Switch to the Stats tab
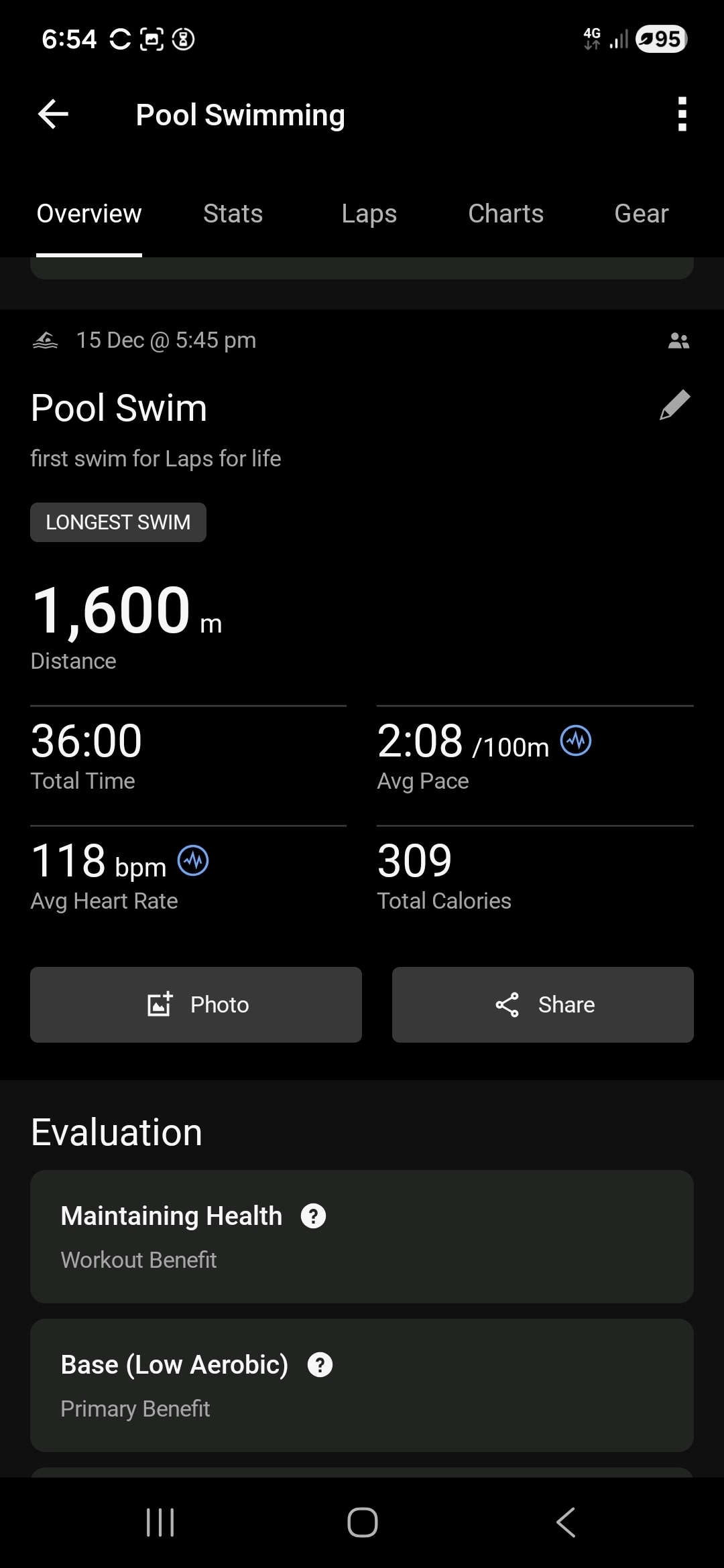 click(233, 214)
